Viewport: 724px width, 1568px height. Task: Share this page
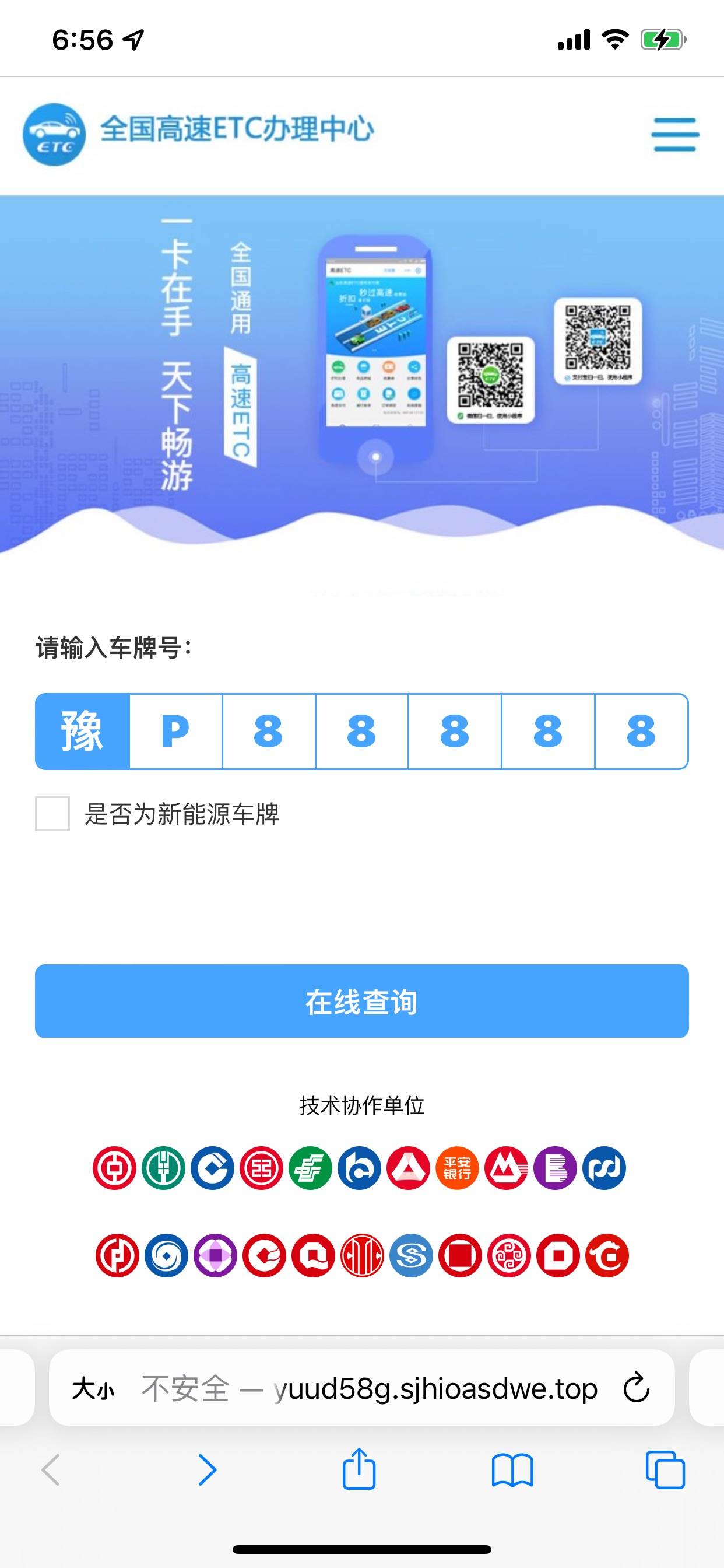pos(359,1469)
